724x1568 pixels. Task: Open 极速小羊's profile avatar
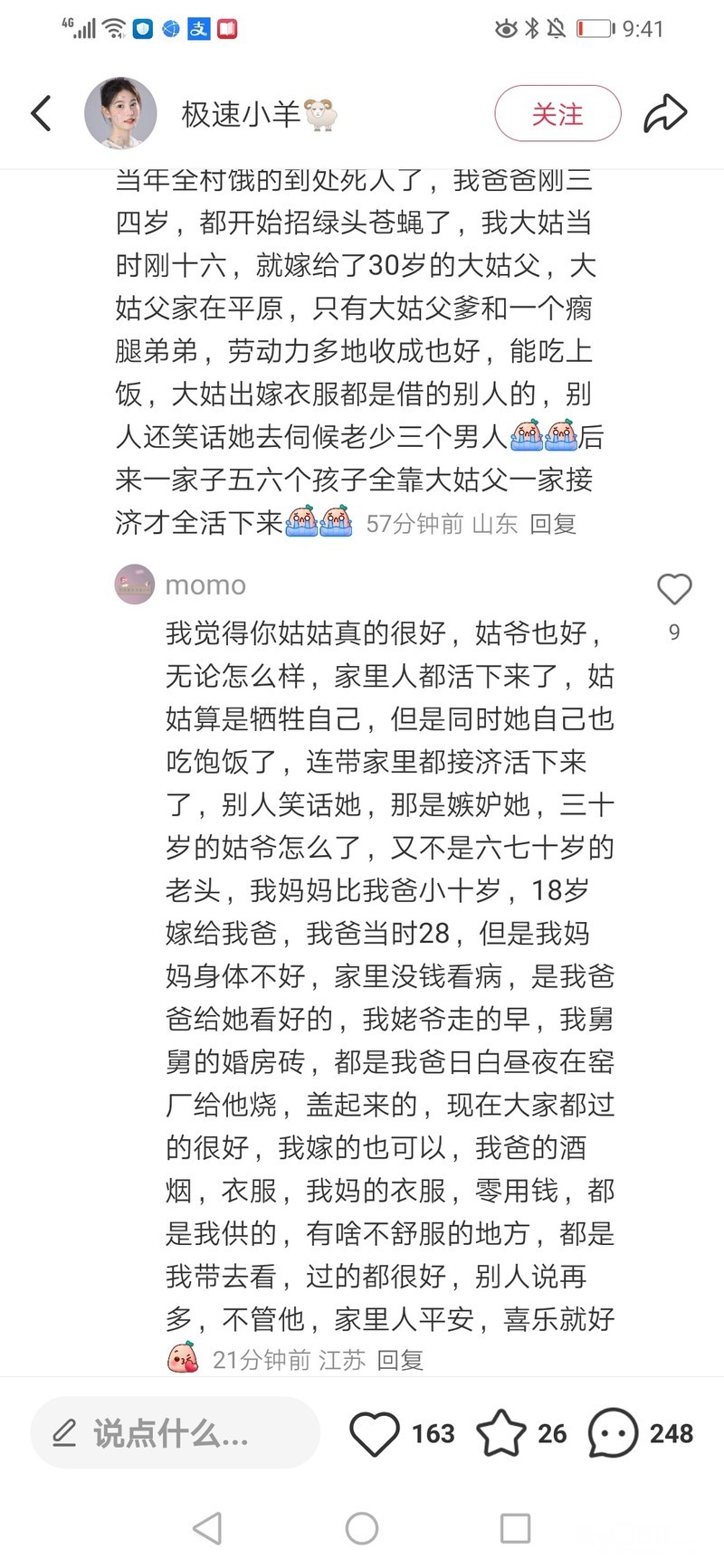tap(120, 113)
